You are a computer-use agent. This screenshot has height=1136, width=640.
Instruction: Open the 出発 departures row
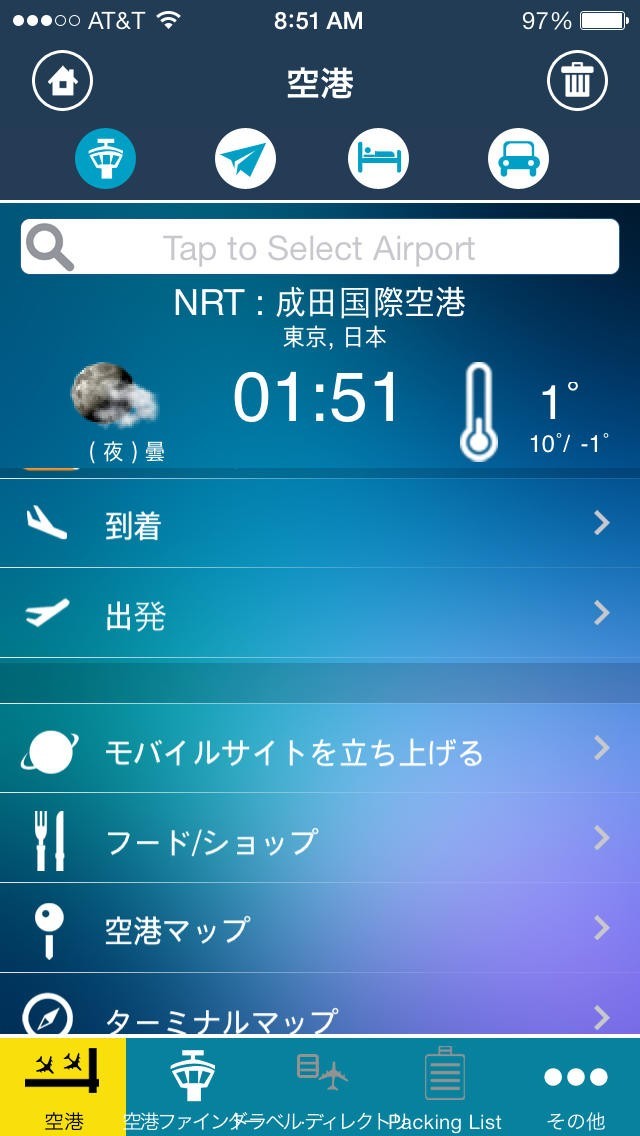320,614
